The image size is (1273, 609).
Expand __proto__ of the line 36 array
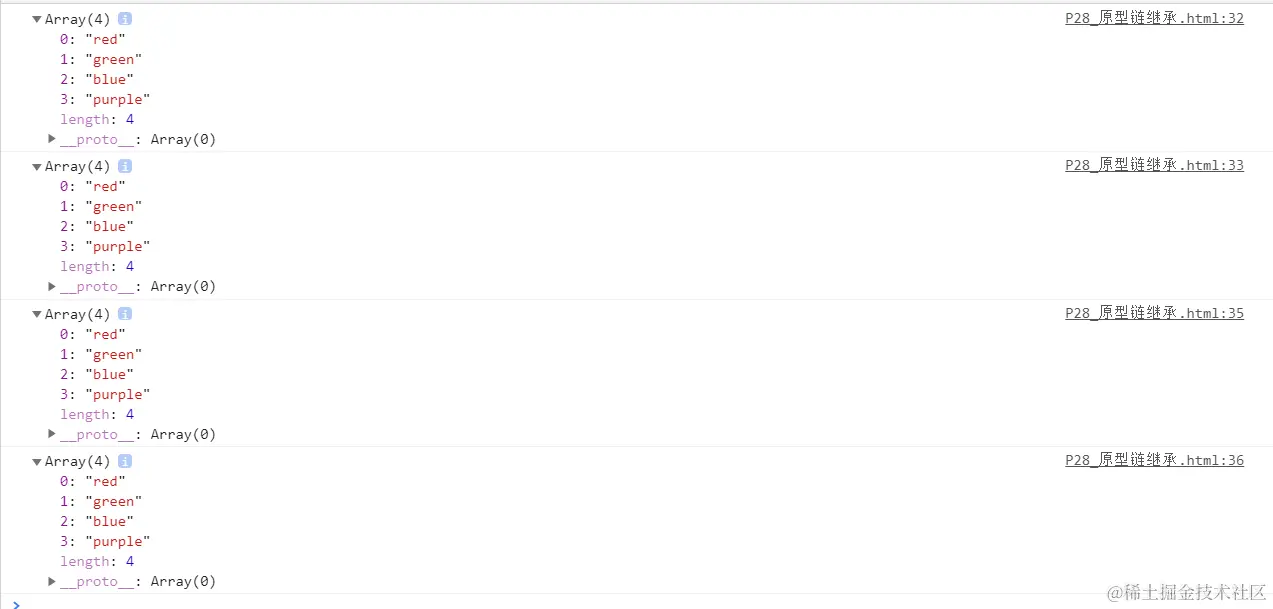tap(52, 581)
